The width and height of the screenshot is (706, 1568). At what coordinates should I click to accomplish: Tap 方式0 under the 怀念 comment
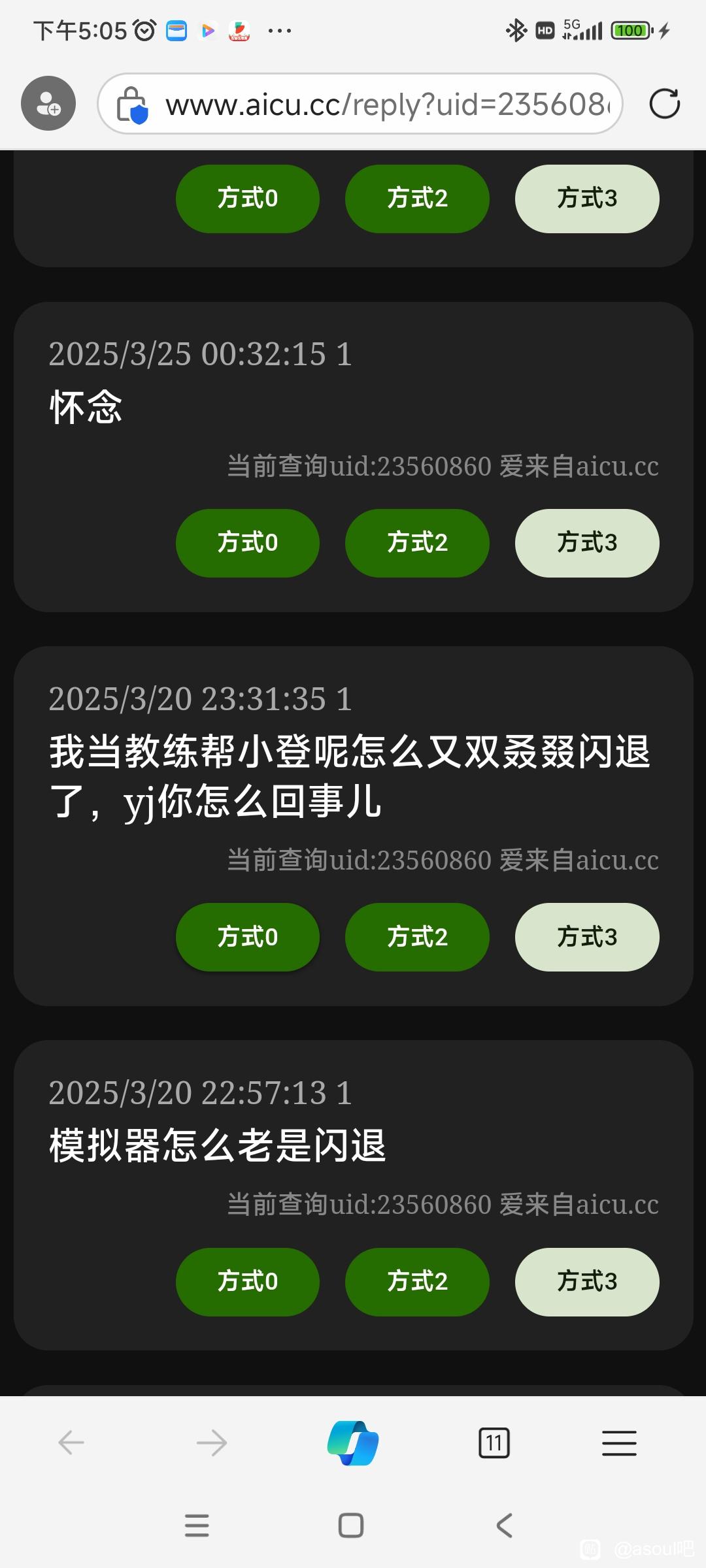[247, 543]
